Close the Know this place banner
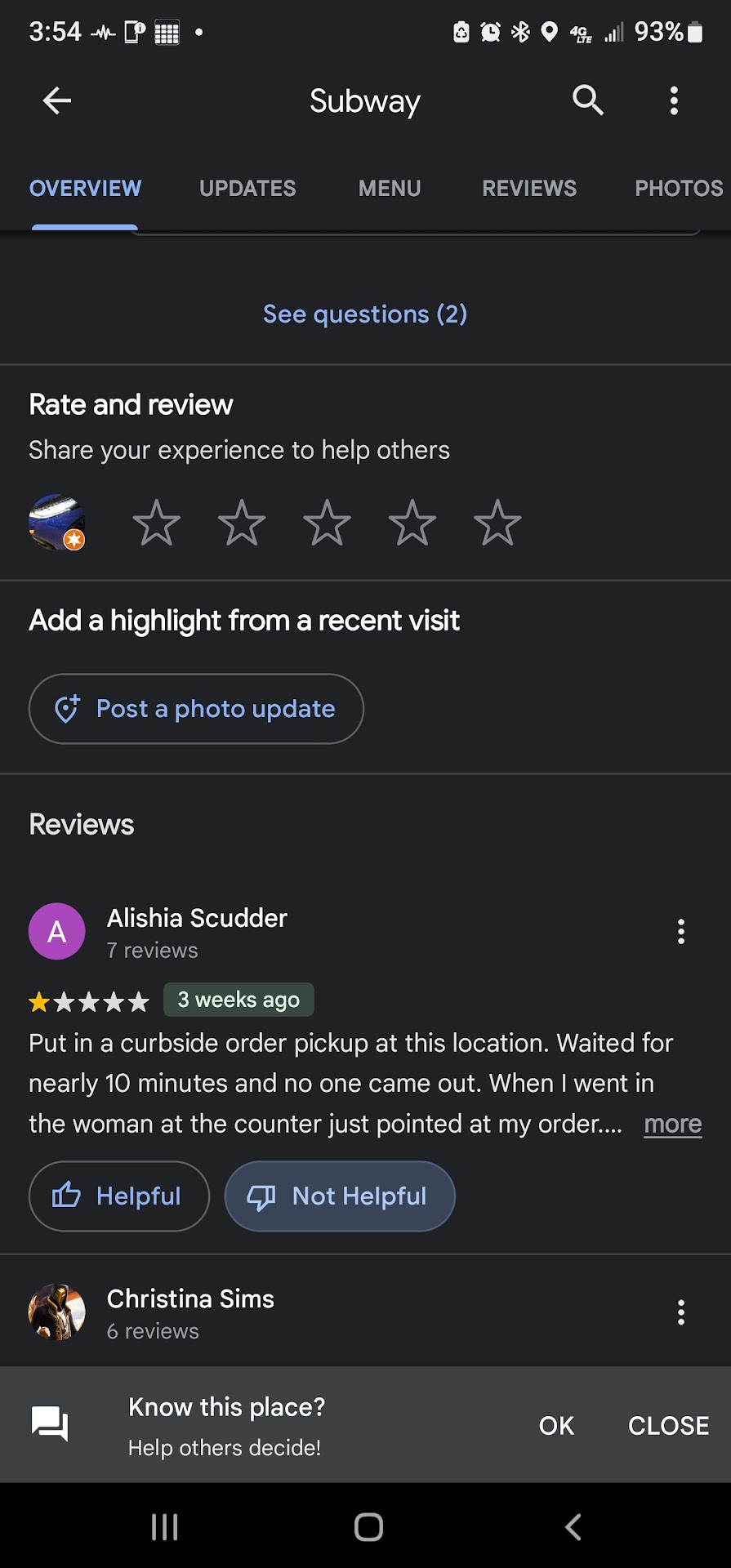The width and height of the screenshot is (731, 1568). pos(668,1426)
